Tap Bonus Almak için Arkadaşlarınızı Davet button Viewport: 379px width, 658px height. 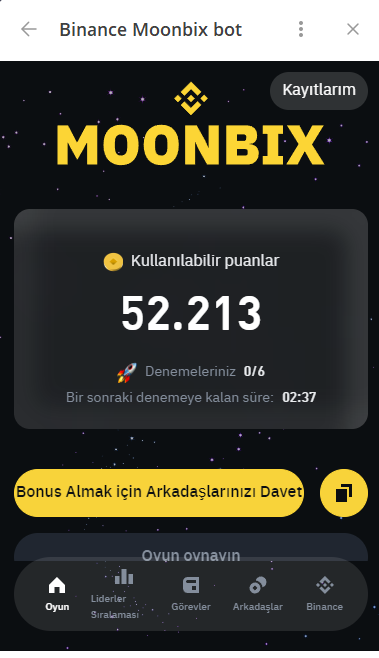click(159, 493)
